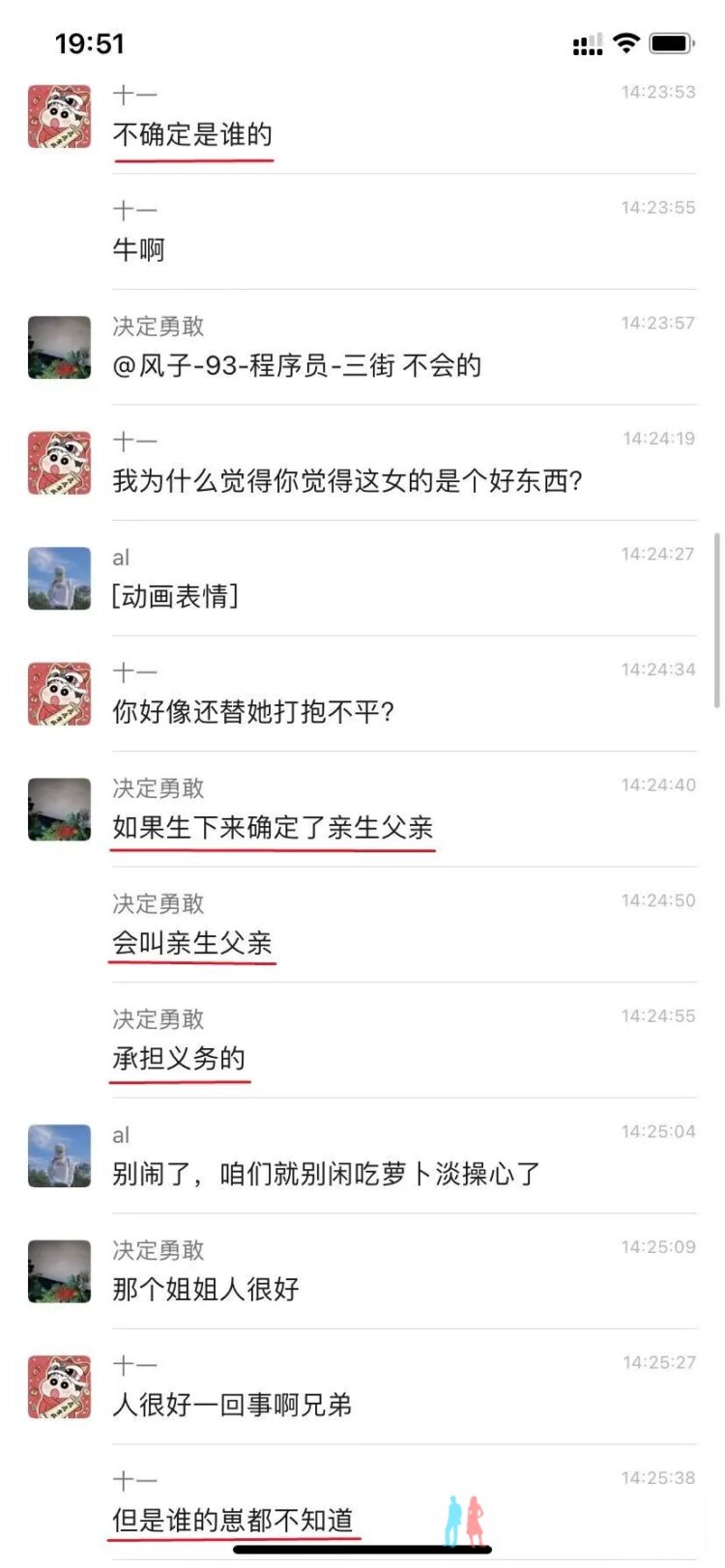Select the message "我为什么觉得你觉得这女的是个好东西?"

pyautogui.click(x=347, y=480)
